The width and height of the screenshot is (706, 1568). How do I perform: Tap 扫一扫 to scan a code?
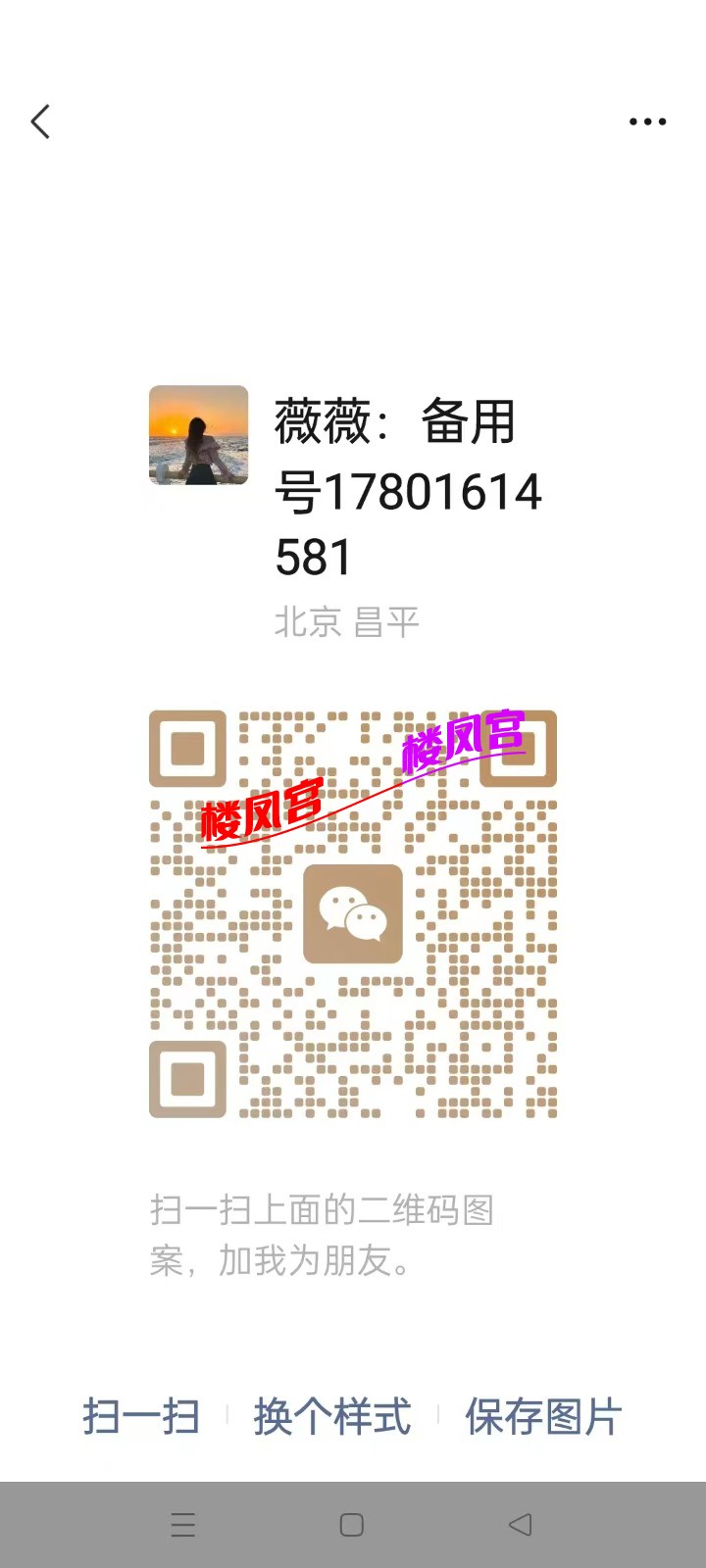141,1417
